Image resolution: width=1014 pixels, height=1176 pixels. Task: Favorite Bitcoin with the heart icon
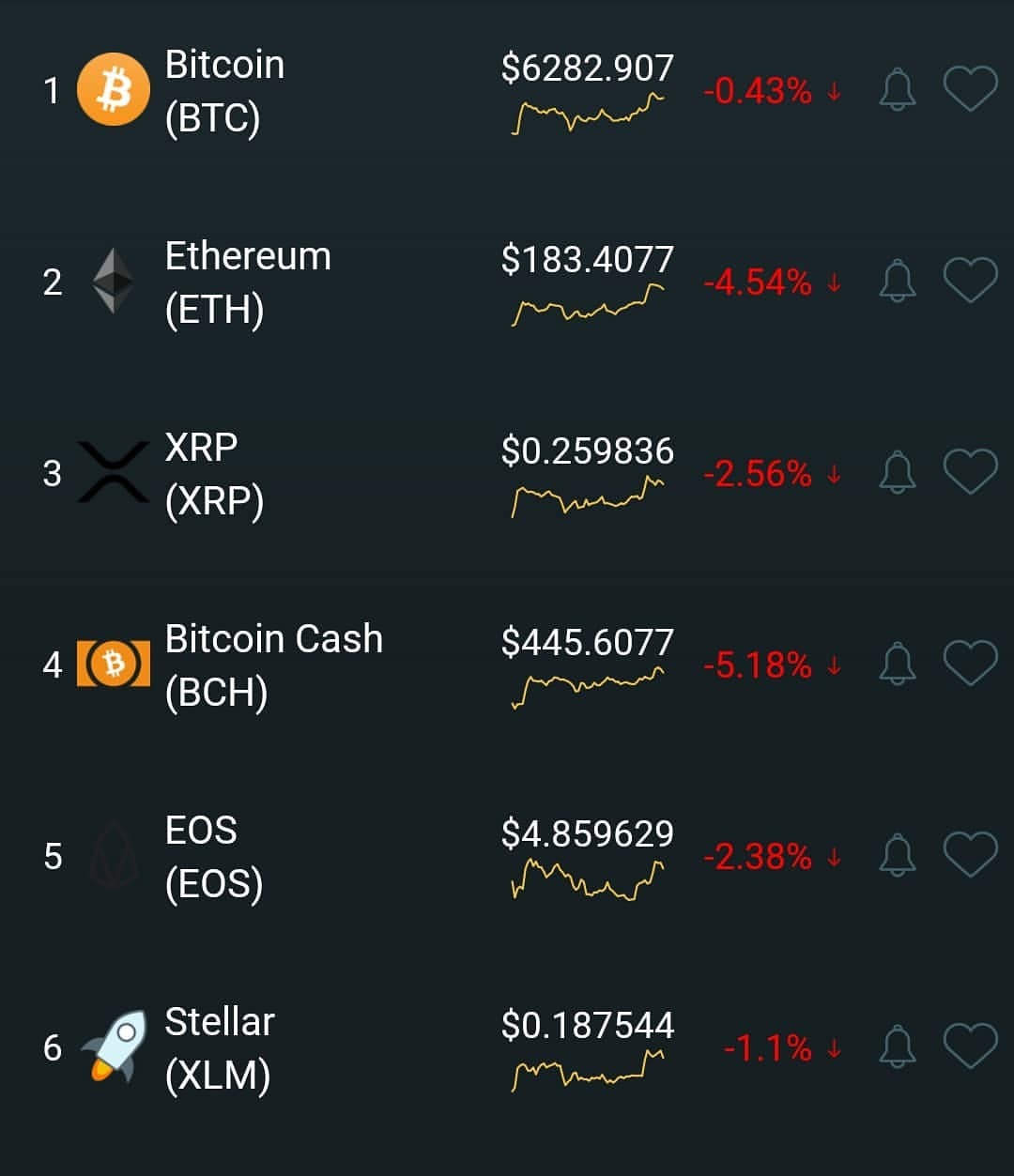pos(970,90)
